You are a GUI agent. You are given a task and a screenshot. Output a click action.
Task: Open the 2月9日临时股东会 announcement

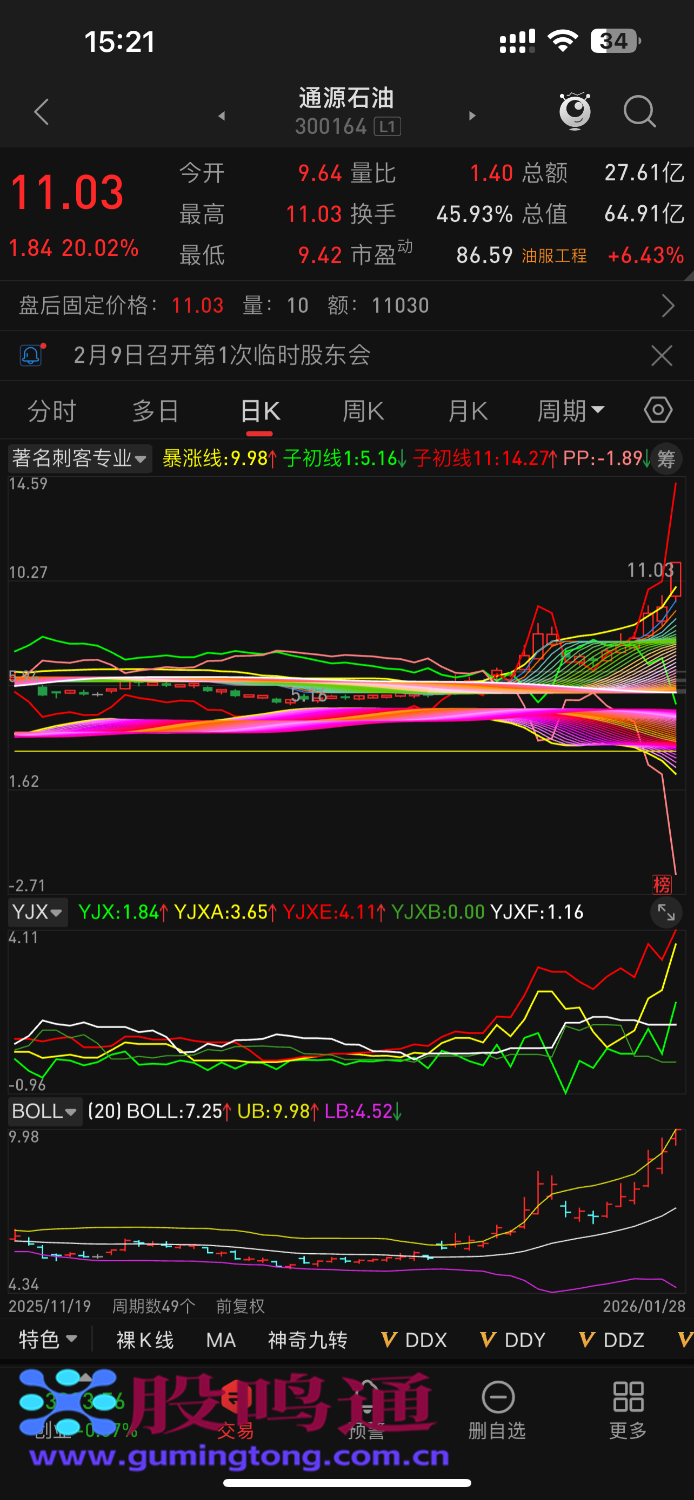[x=222, y=355]
